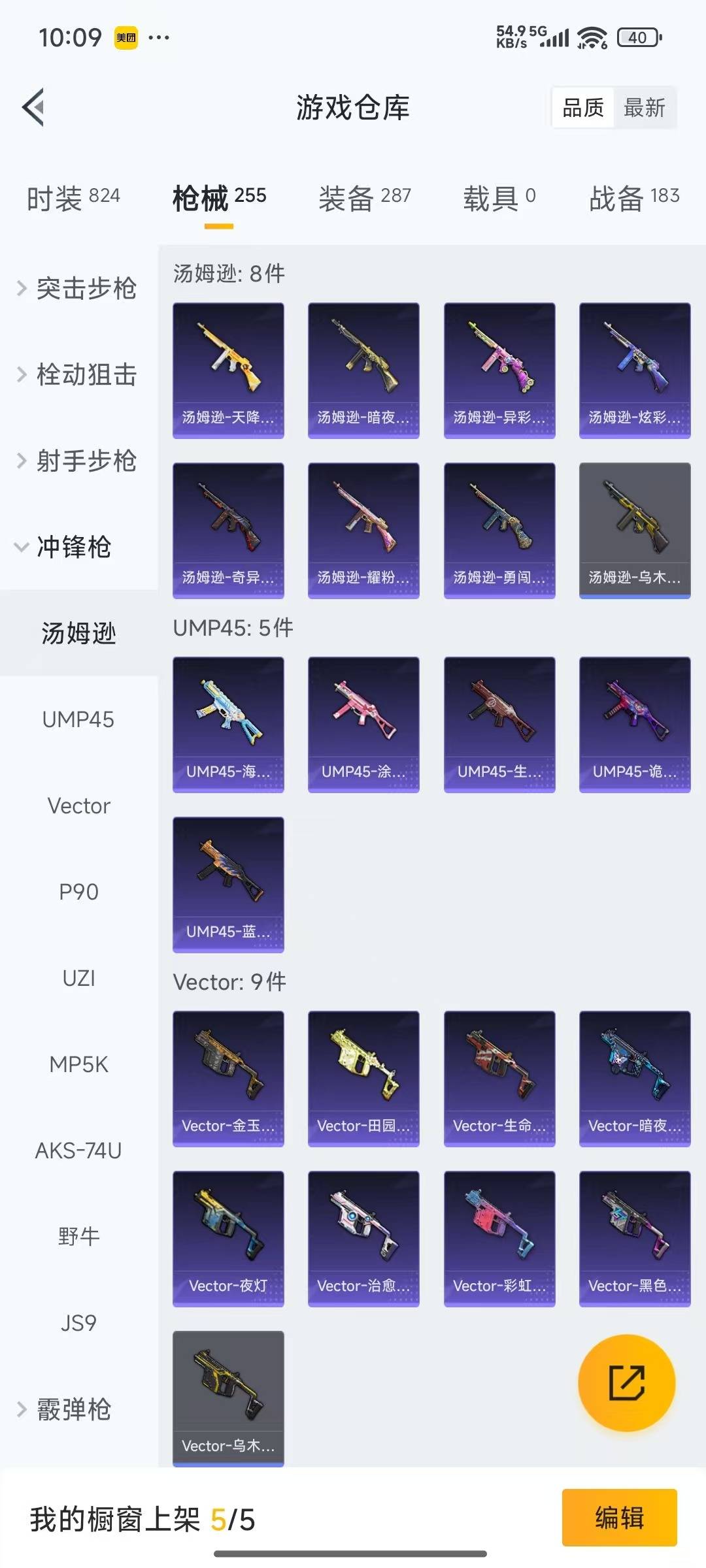706x1568 pixels.
Task: Tap the 编辑 button
Action: pyautogui.click(x=619, y=1517)
